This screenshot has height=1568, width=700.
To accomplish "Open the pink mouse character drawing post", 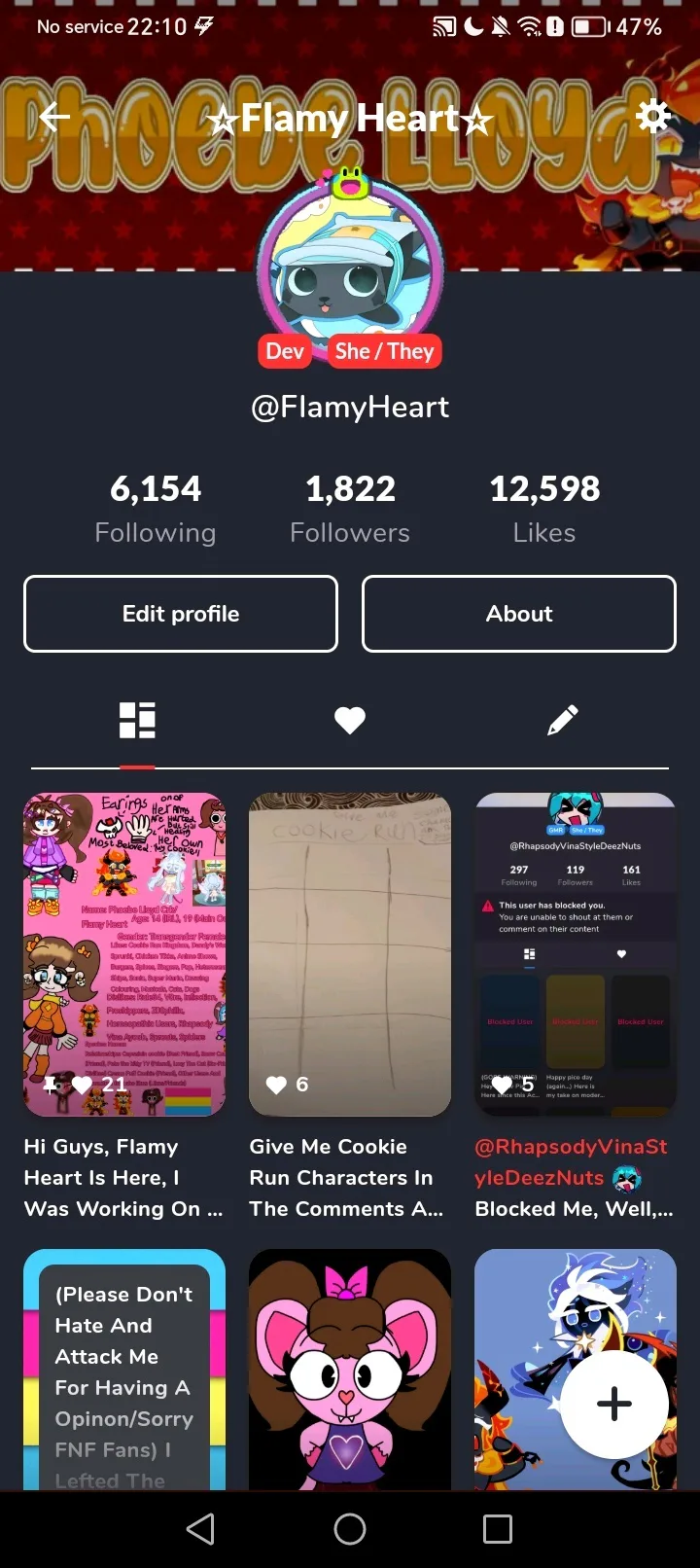I will [x=350, y=1370].
